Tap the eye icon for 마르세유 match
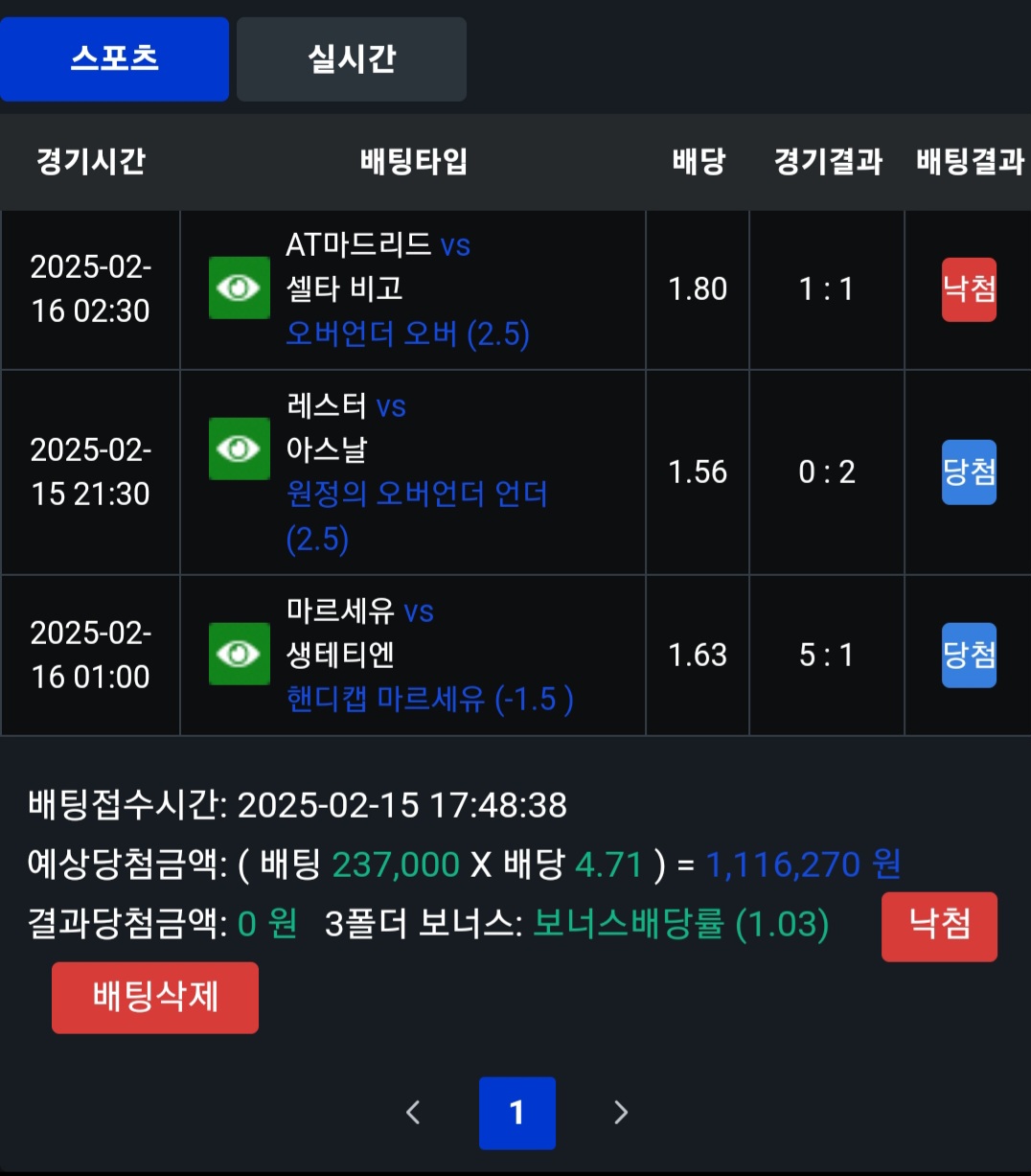 coord(240,654)
